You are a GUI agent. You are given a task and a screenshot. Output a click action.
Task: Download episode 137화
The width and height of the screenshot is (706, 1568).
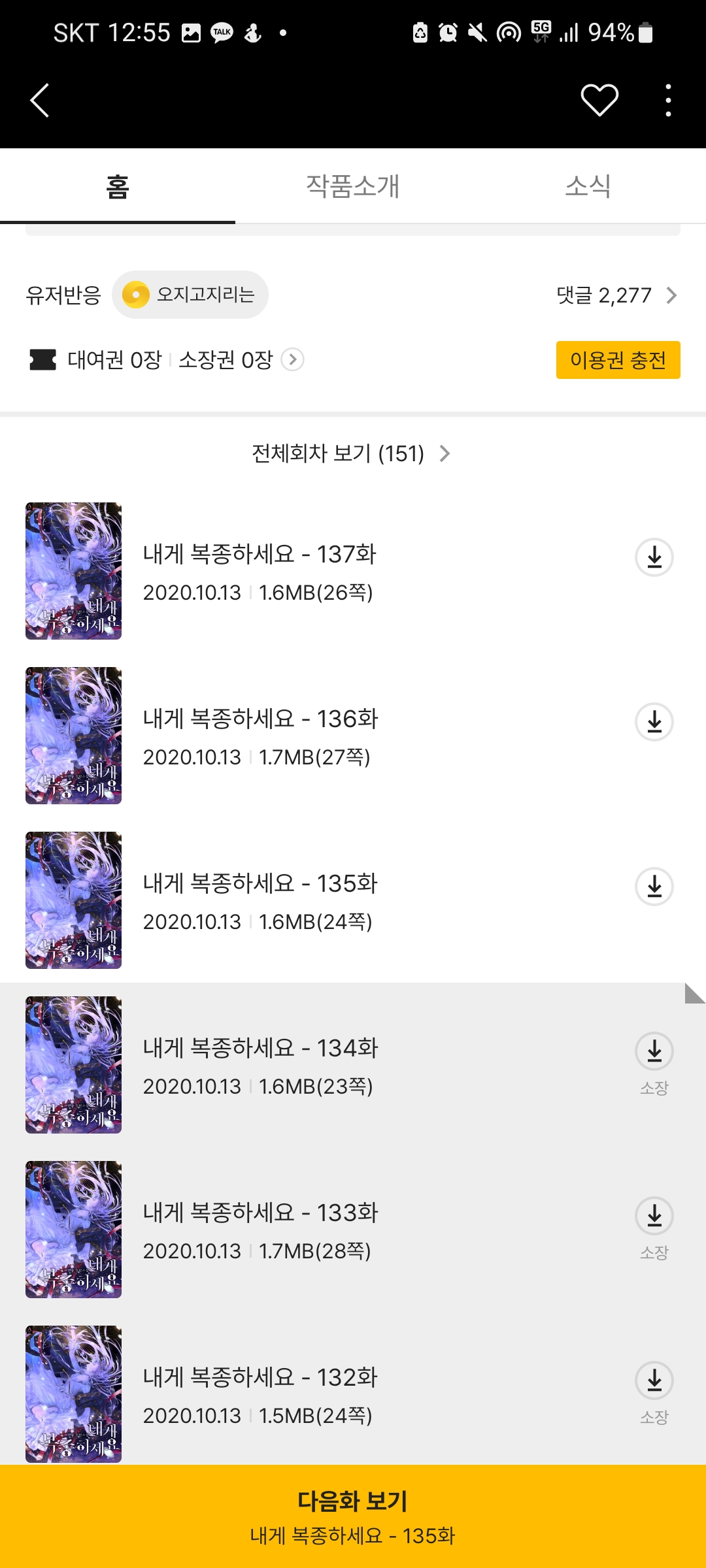[x=654, y=557]
